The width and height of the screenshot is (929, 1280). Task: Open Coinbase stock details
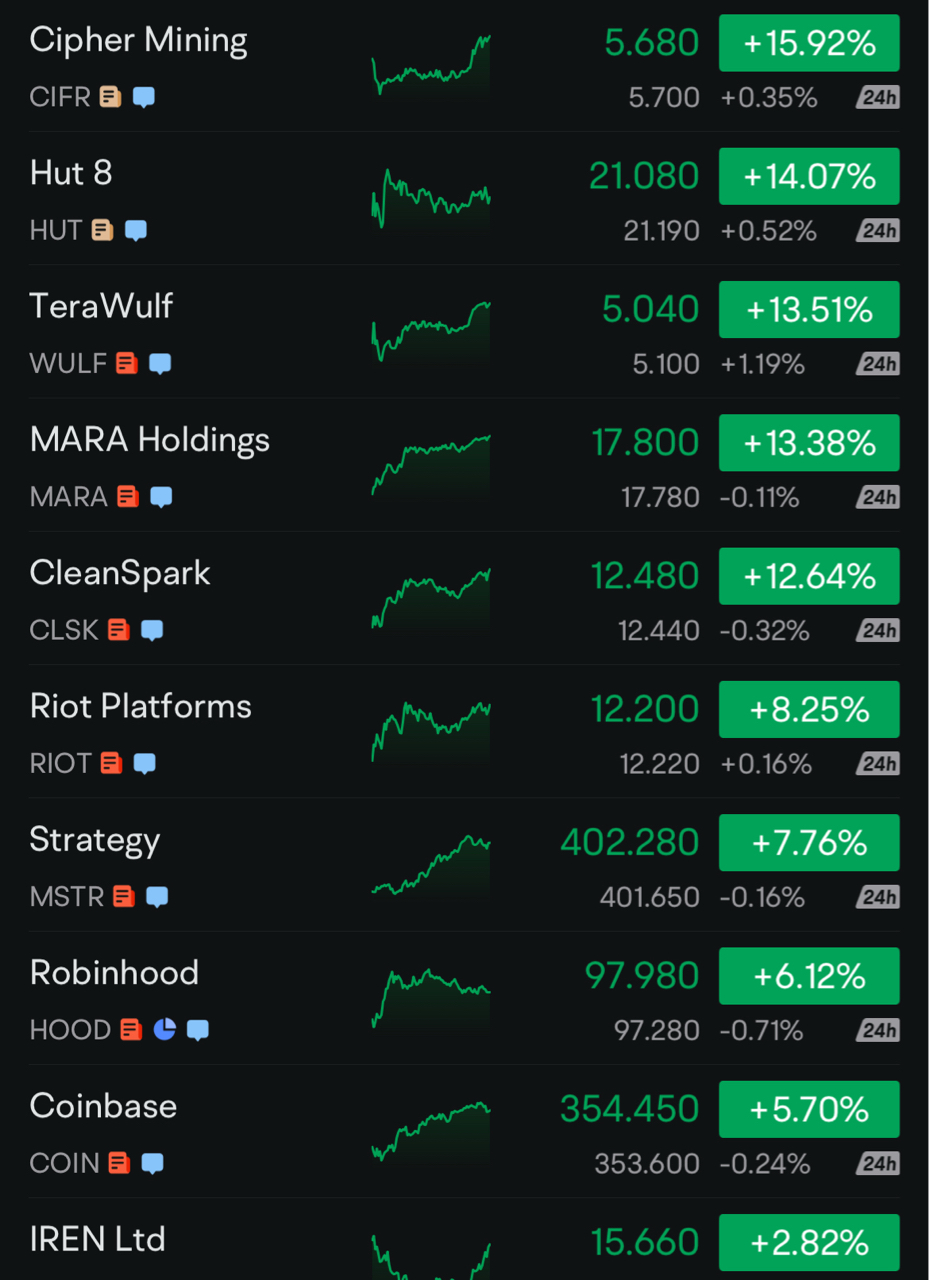103,1107
